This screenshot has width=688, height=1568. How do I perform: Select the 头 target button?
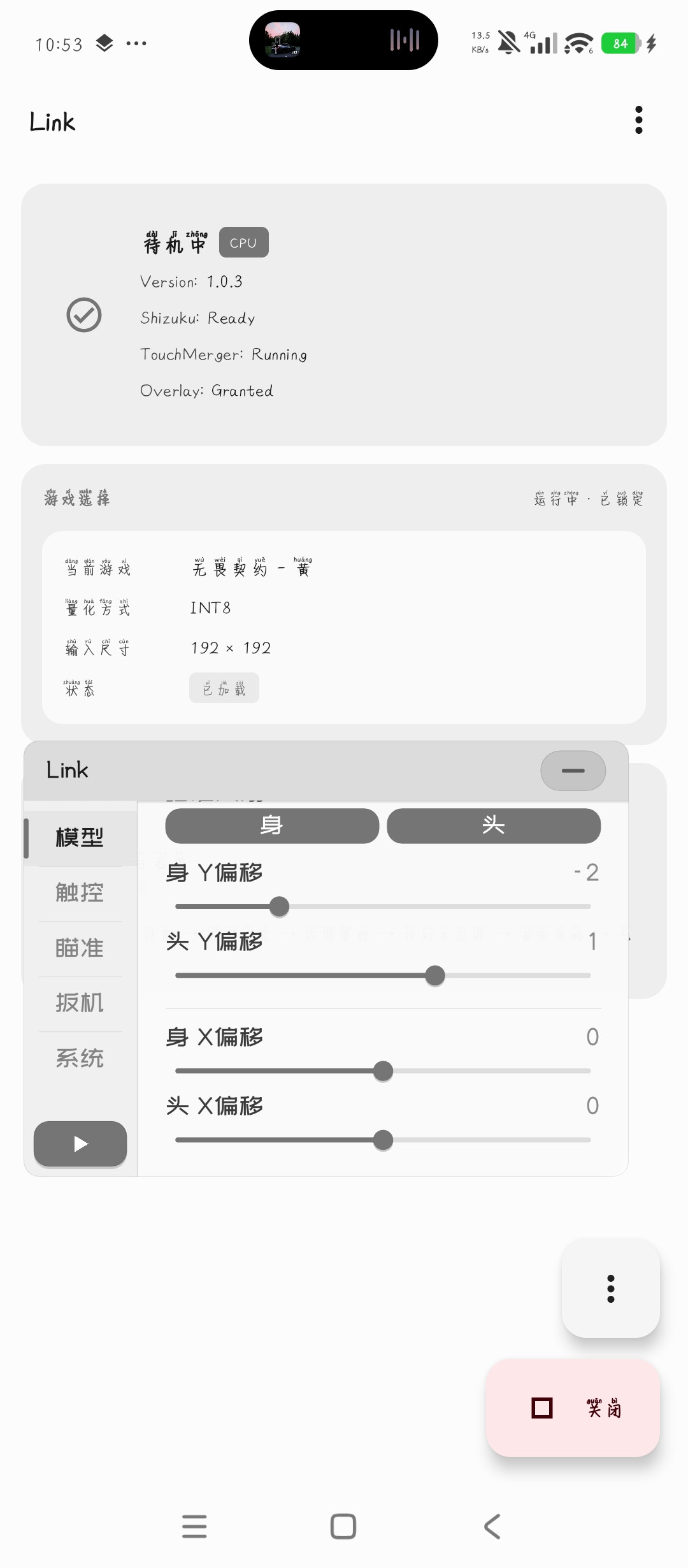[494, 826]
